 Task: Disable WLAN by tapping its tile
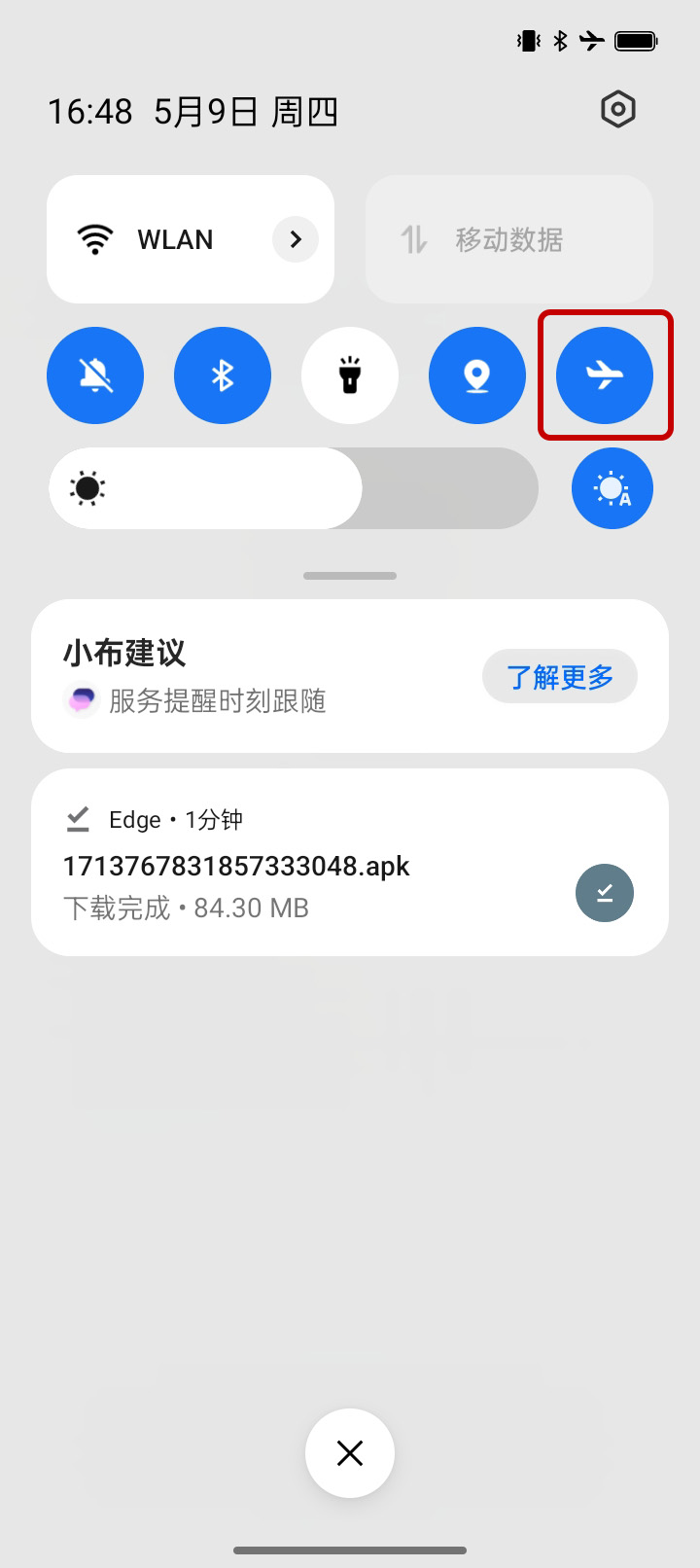pyautogui.click(x=175, y=239)
